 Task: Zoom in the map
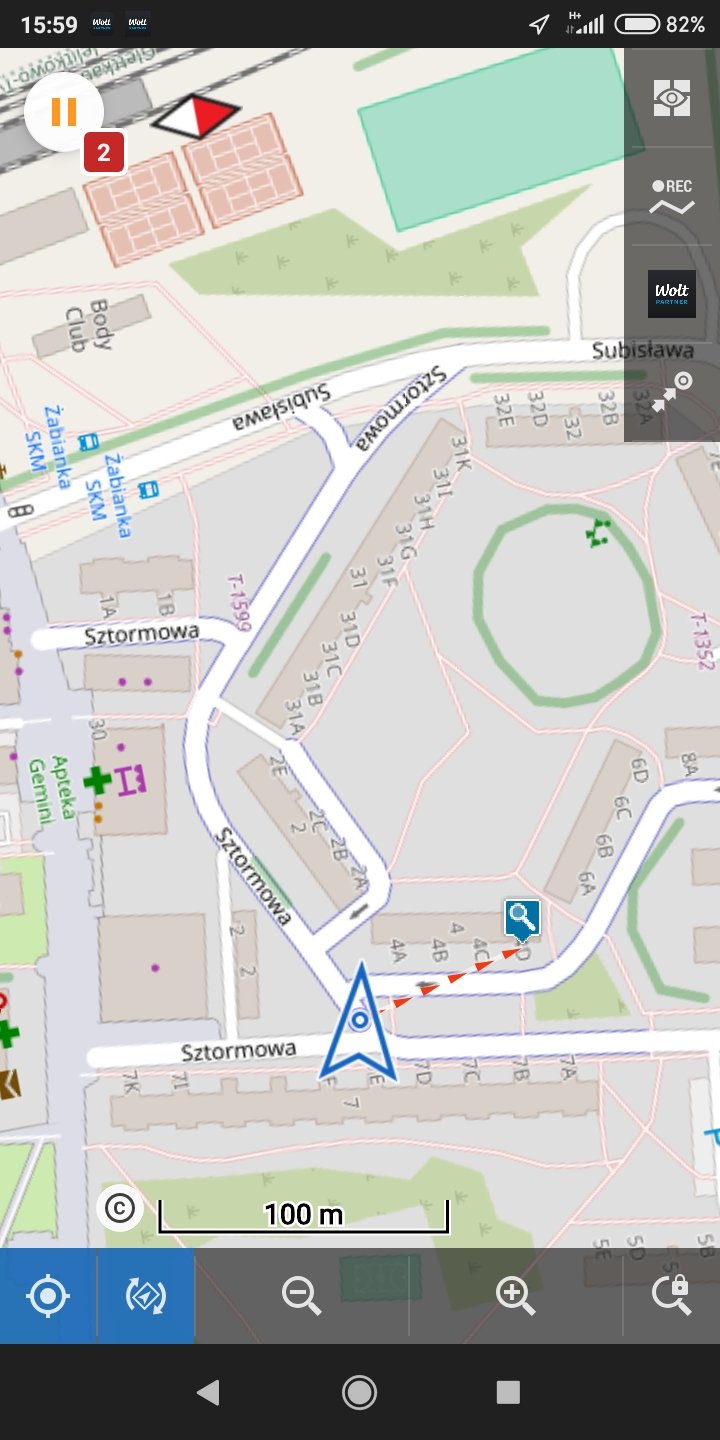click(x=515, y=1296)
